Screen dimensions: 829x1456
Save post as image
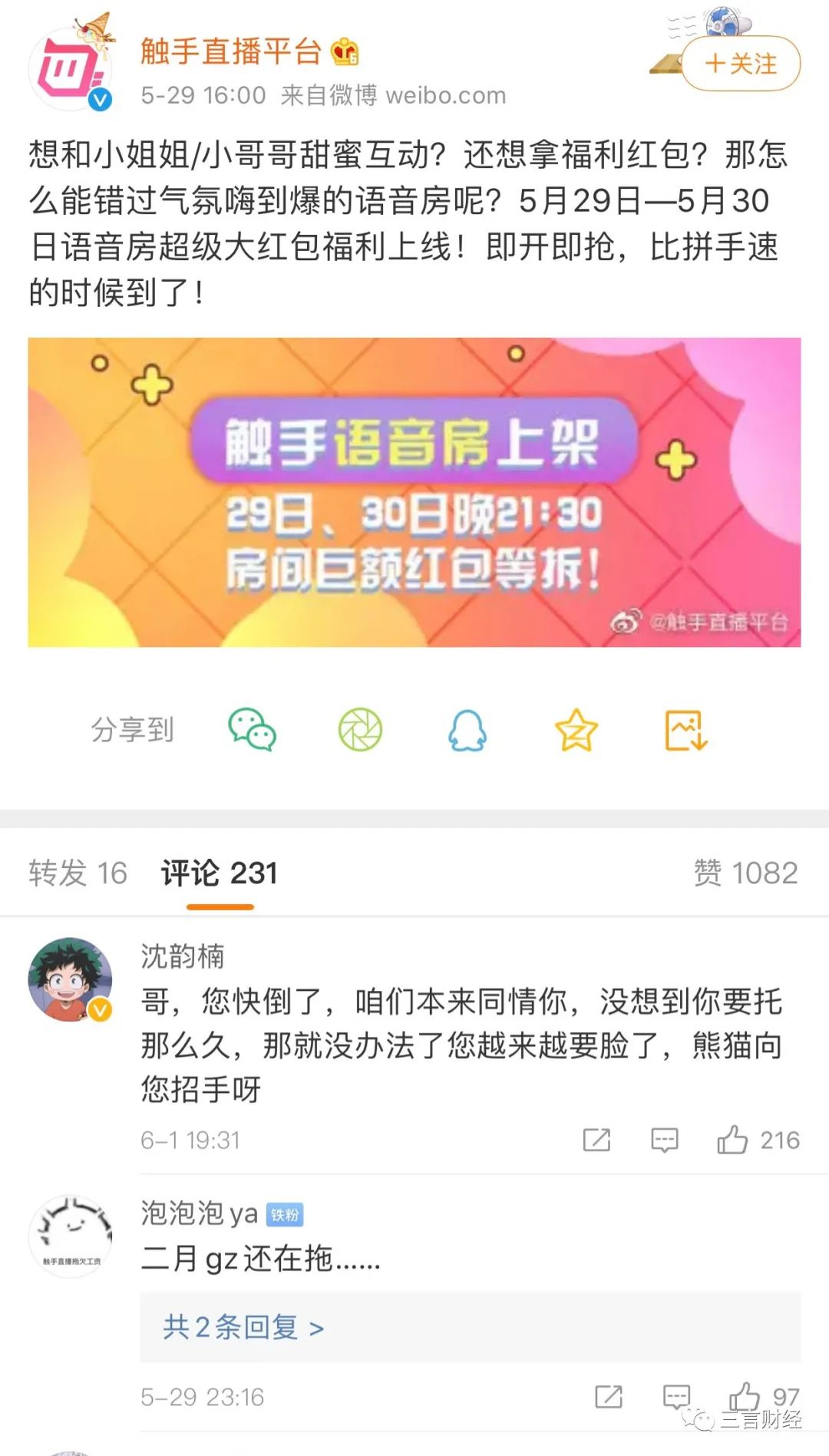[x=685, y=730]
